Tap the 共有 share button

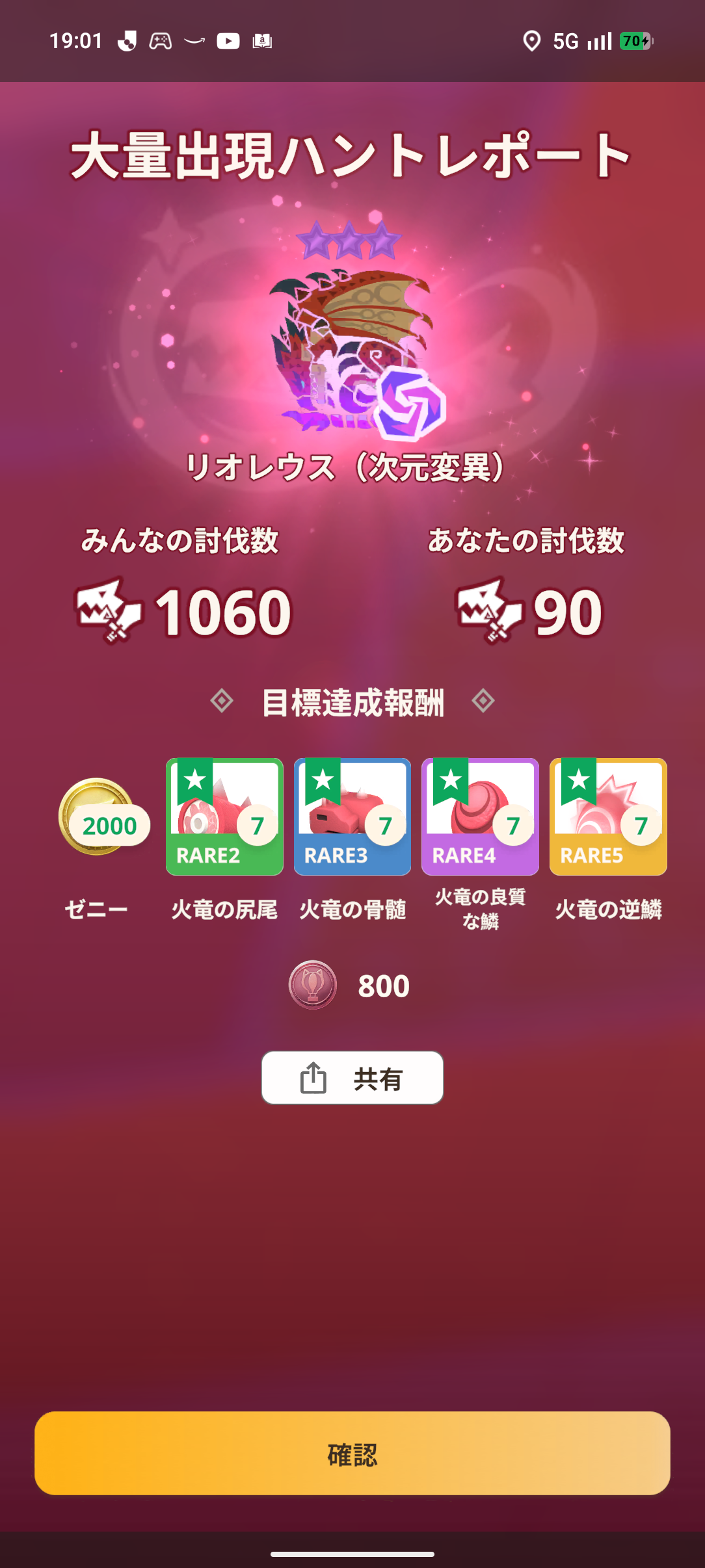click(x=352, y=1078)
